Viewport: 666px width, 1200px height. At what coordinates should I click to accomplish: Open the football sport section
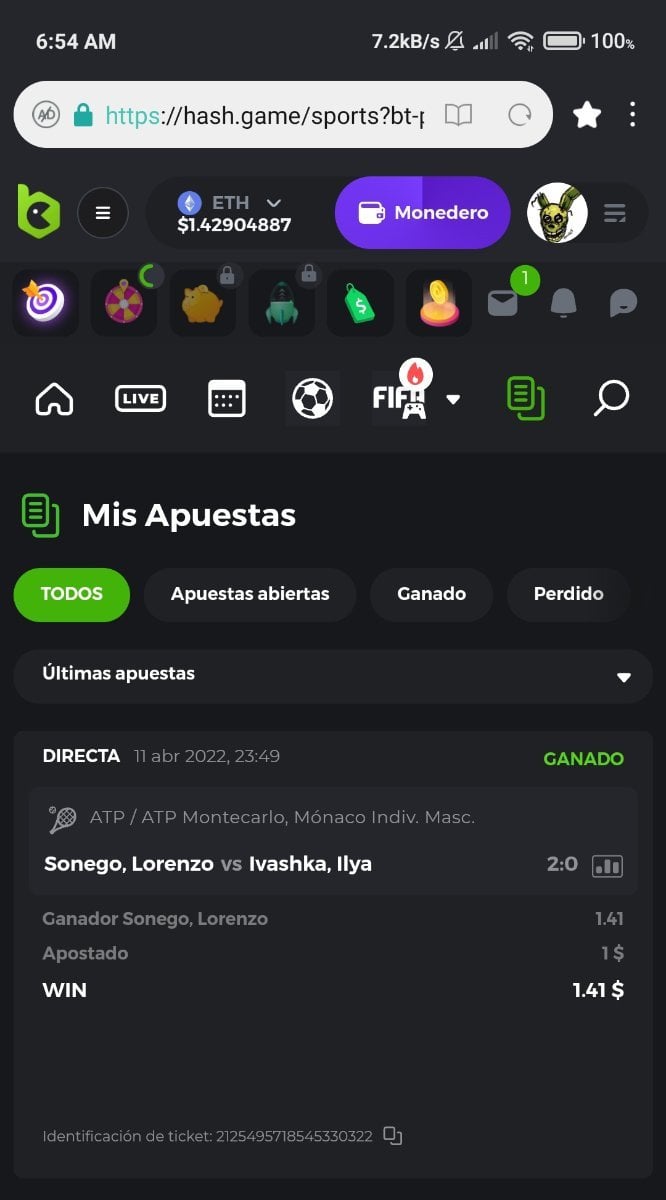[312, 399]
